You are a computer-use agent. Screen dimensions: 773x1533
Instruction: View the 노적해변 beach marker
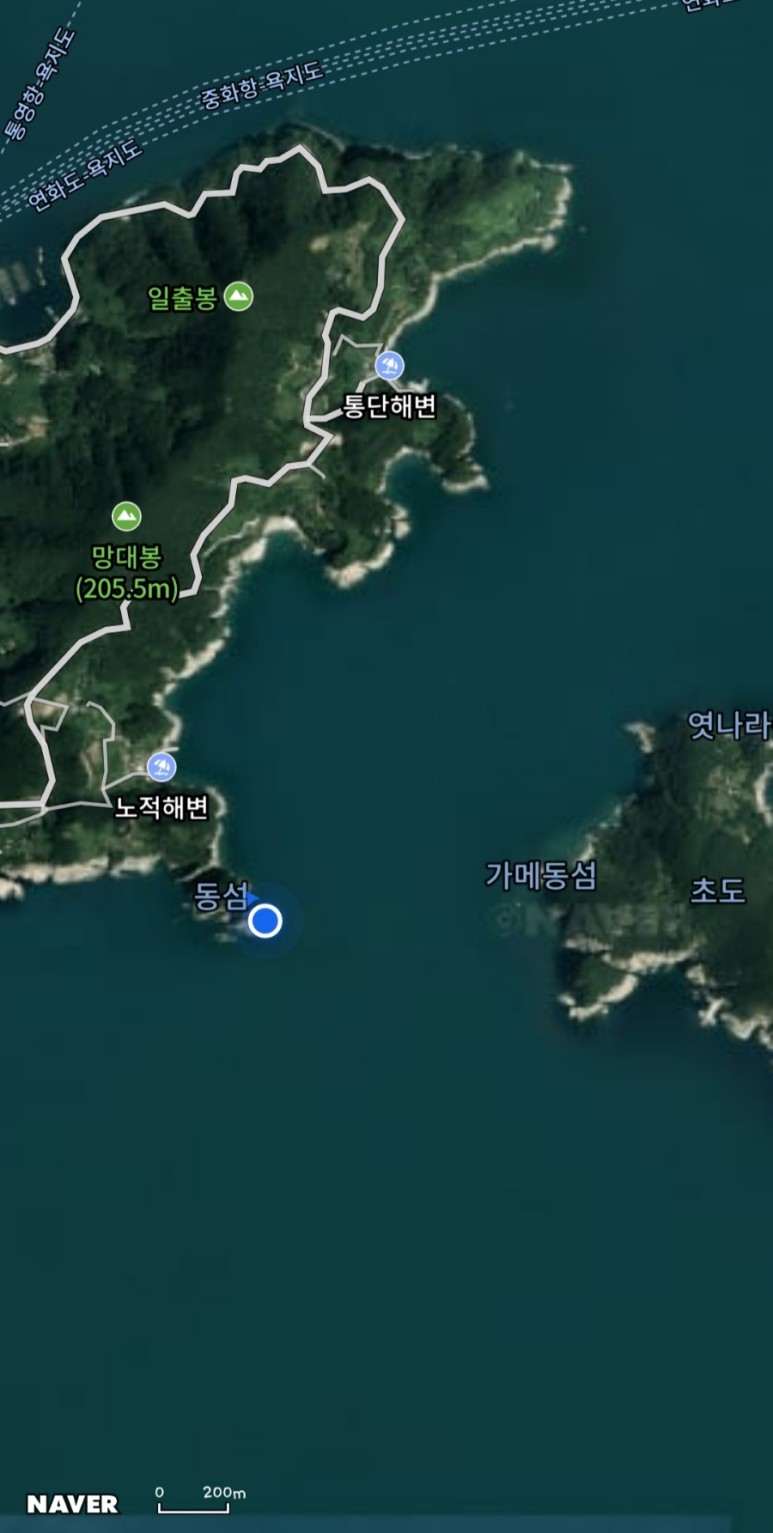(161, 768)
